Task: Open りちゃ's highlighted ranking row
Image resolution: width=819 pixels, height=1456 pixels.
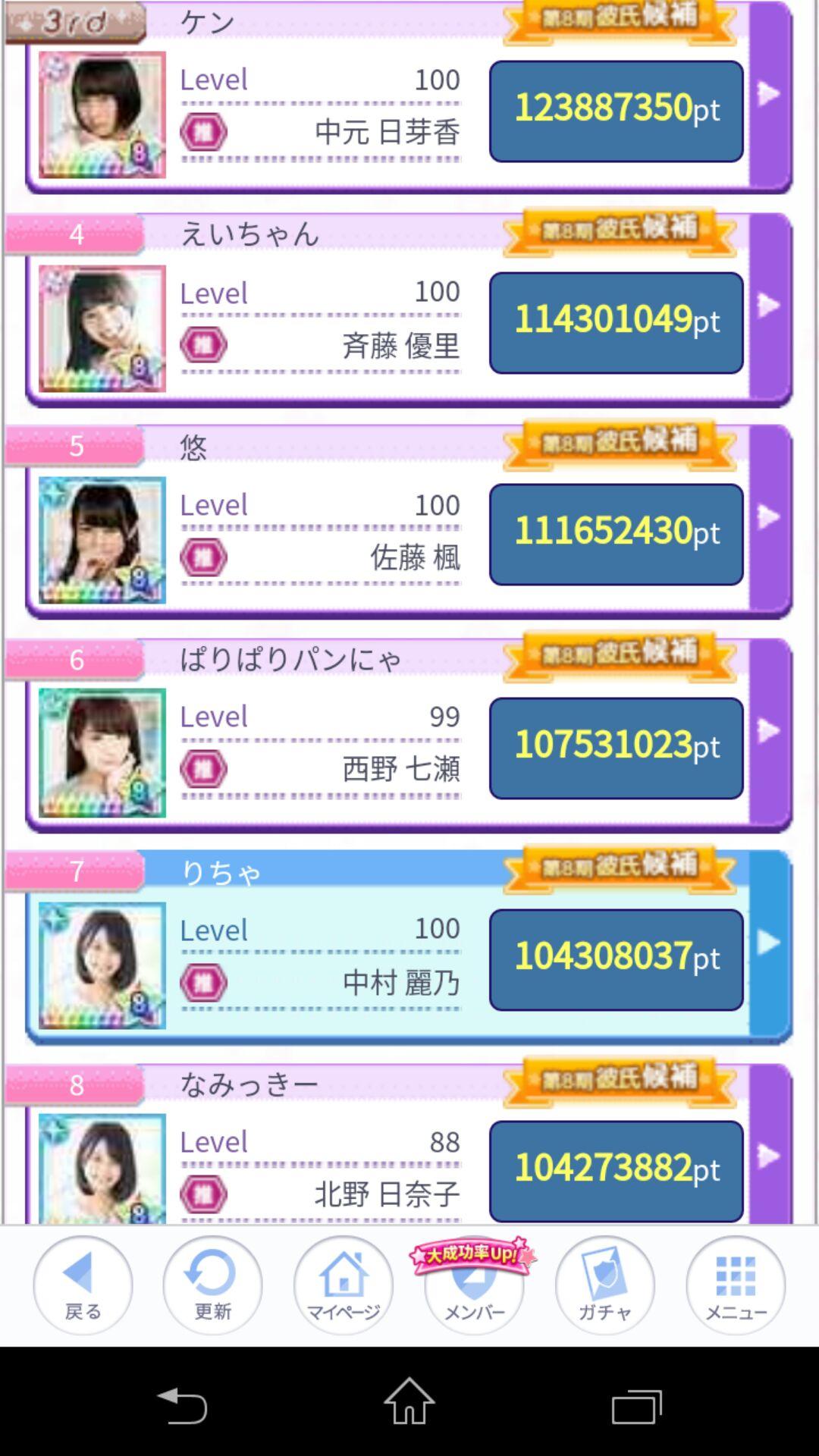Action: (769, 943)
